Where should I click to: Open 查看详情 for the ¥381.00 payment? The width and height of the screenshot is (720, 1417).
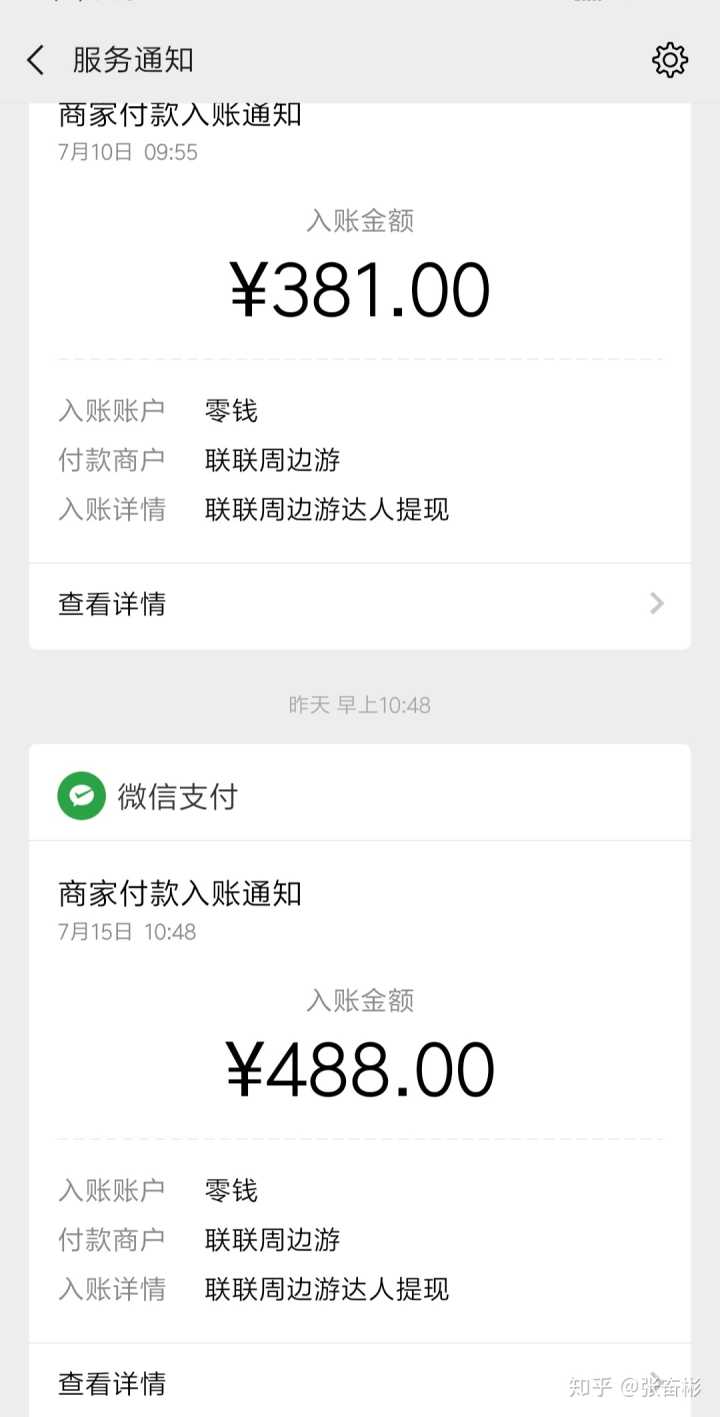[x=359, y=604]
